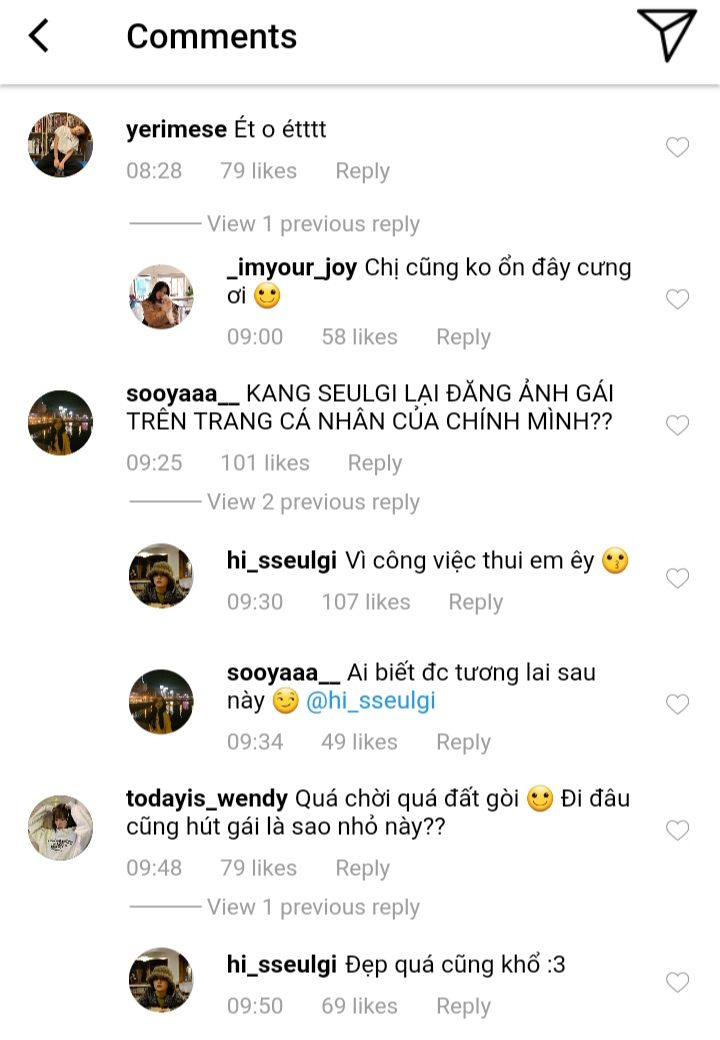
Task: Open todayis_wendy's profile picture
Action: [60, 828]
